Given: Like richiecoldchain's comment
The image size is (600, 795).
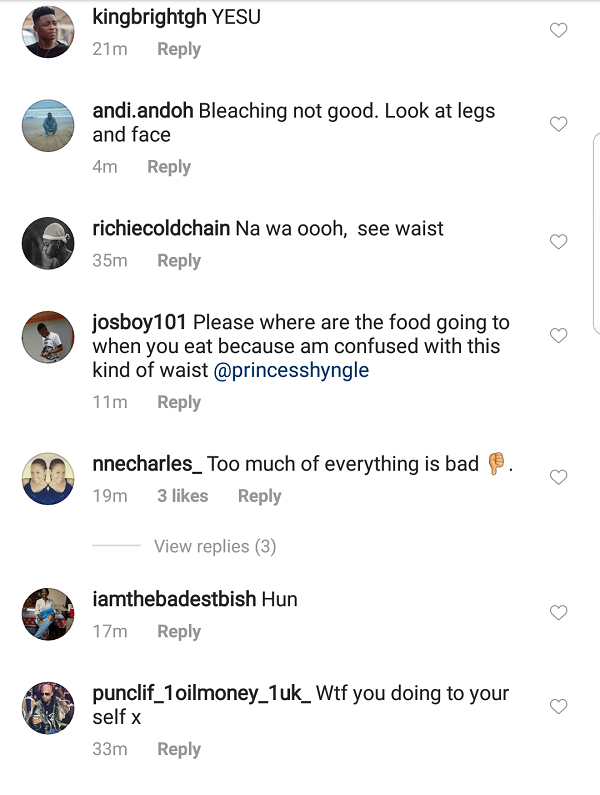Looking at the screenshot, I should 559,241.
